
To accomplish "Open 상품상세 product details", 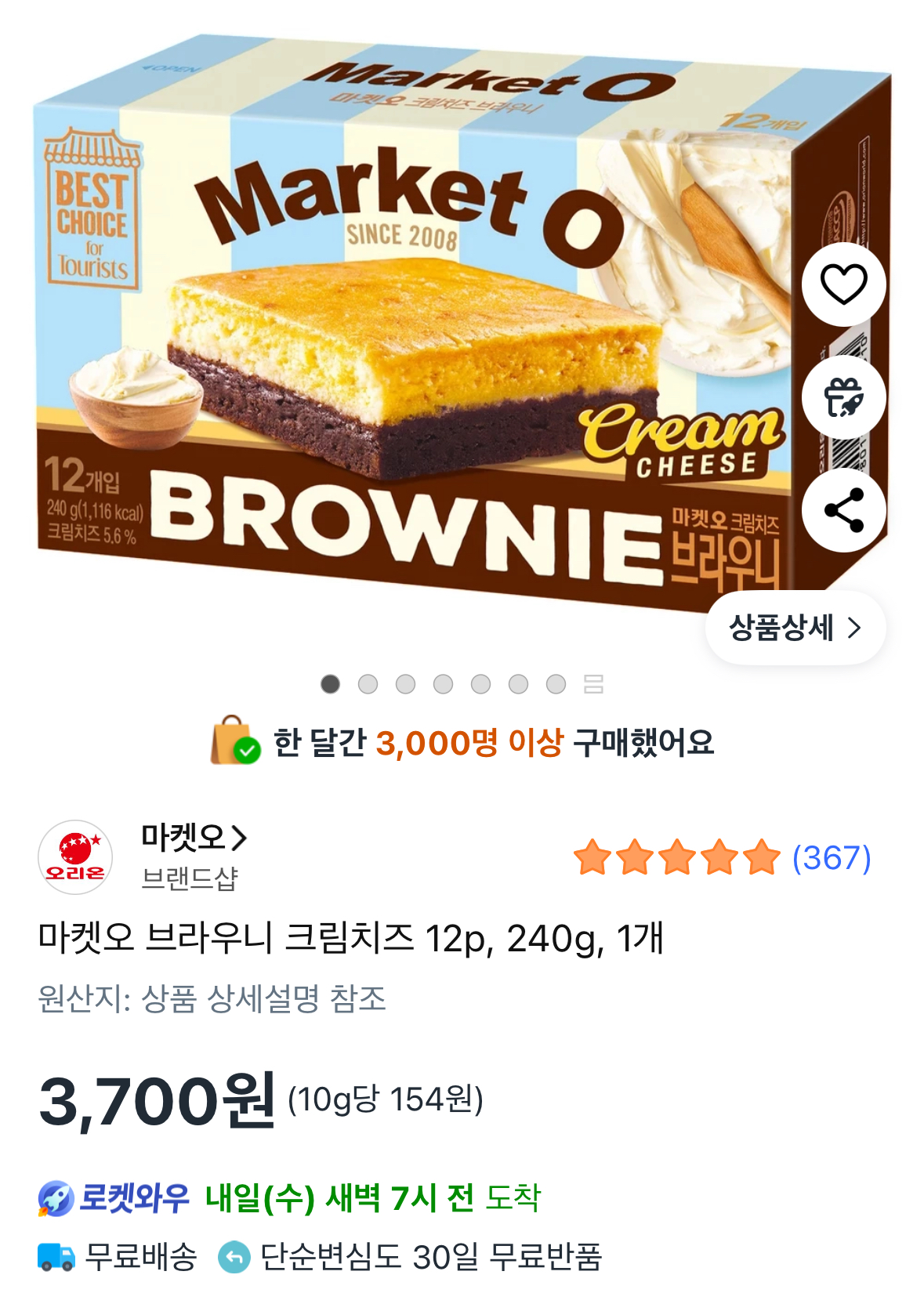I will (x=795, y=628).
